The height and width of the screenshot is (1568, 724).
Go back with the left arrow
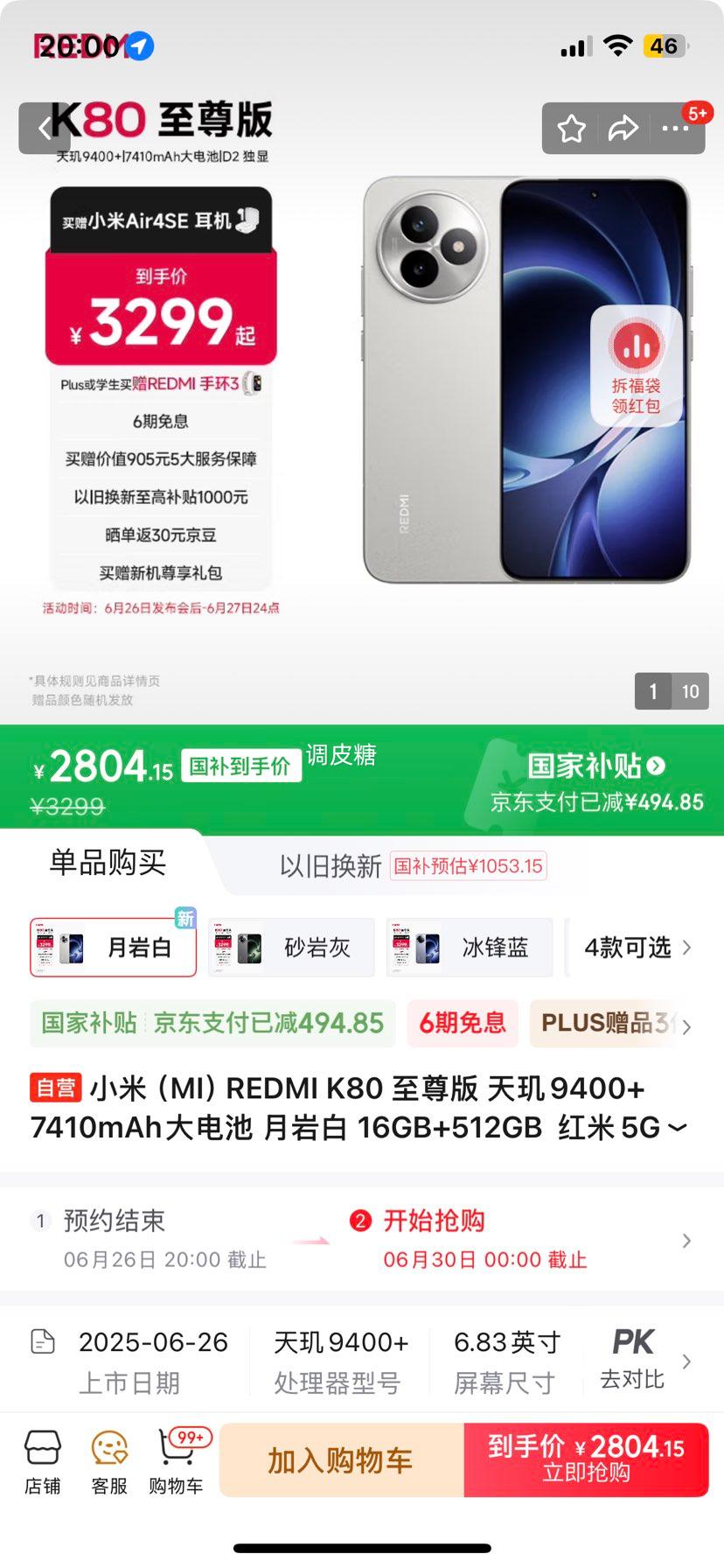[45, 128]
